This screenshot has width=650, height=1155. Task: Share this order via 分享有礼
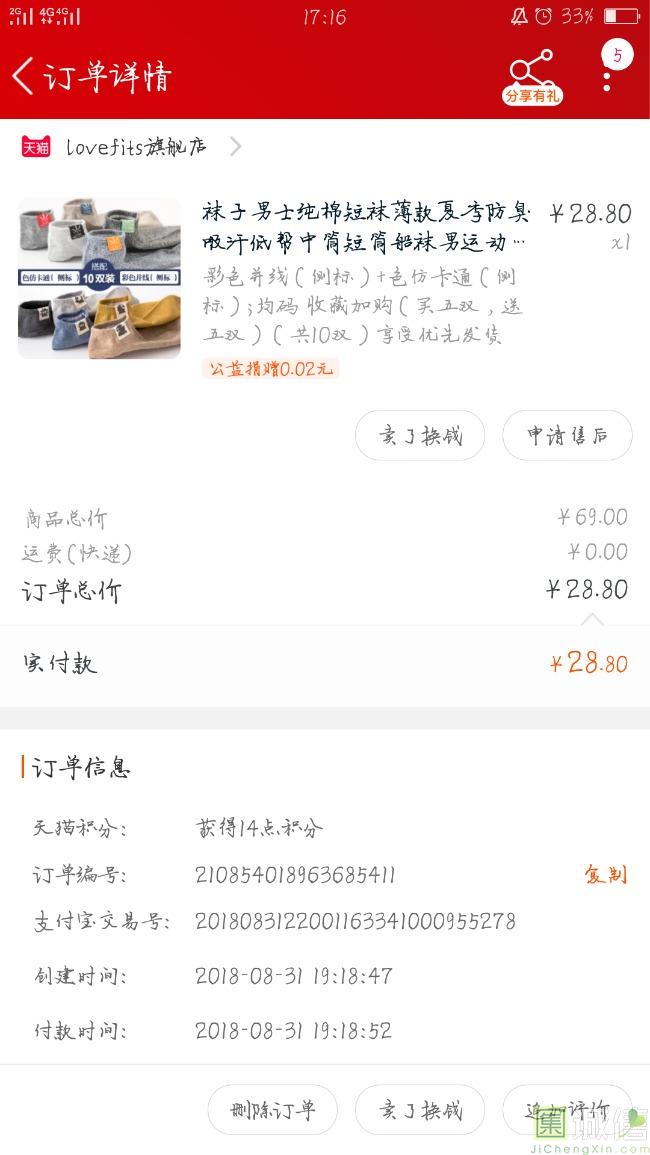tap(531, 77)
